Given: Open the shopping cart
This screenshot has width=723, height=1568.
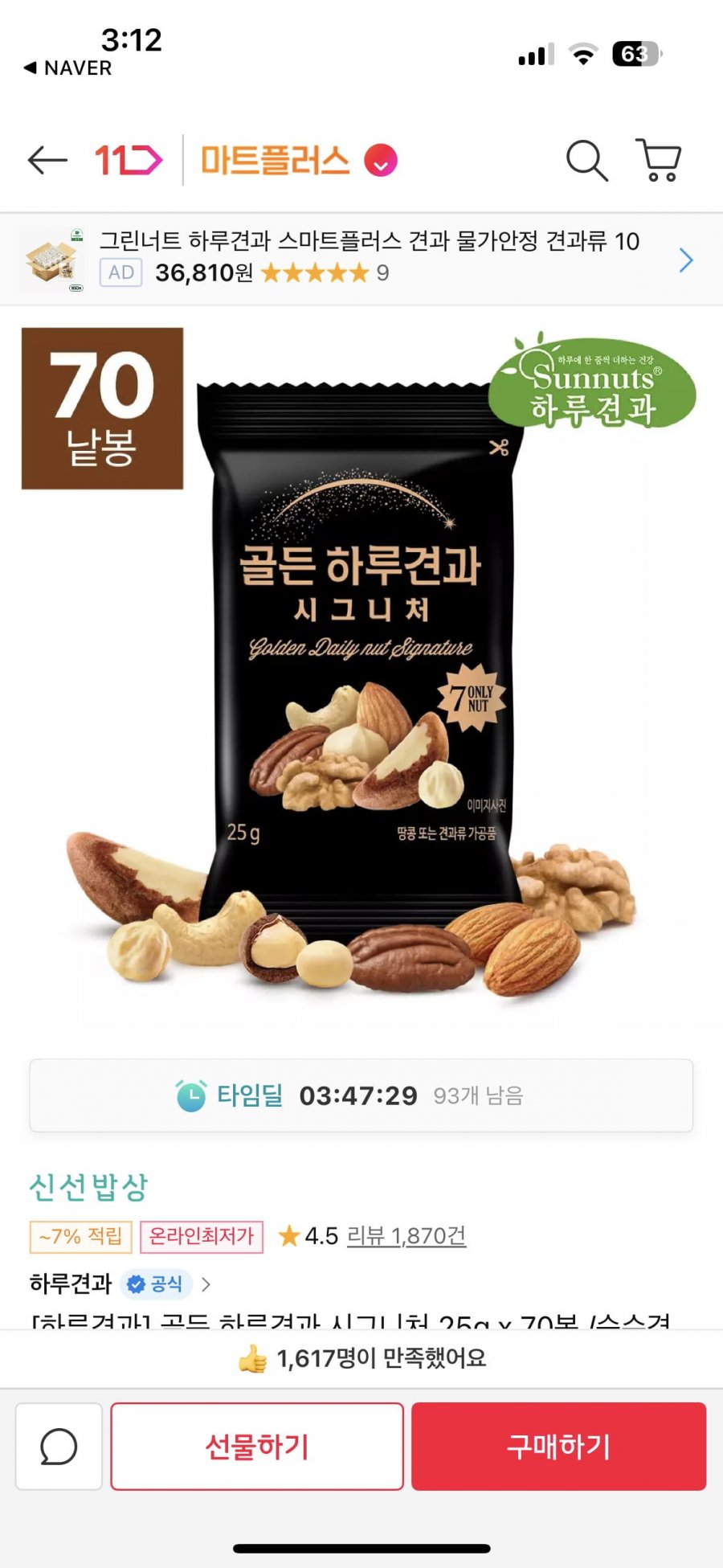Looking at the screenshot, I should point(660,161).
